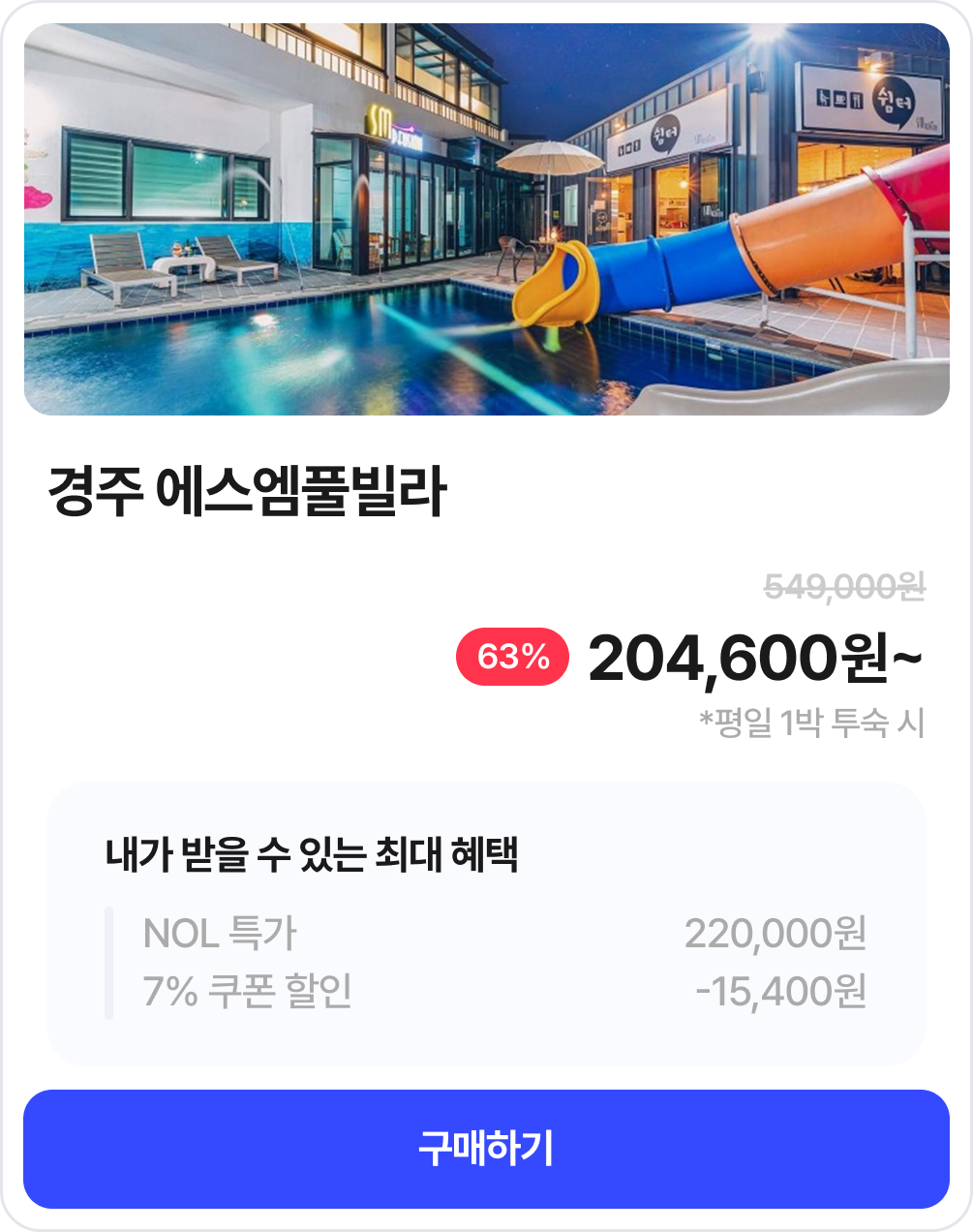The height and width of the screenshot is (1232, 973).
Task: Tap the 구매하기 purchase button
Action: [x=486, y=1149]
